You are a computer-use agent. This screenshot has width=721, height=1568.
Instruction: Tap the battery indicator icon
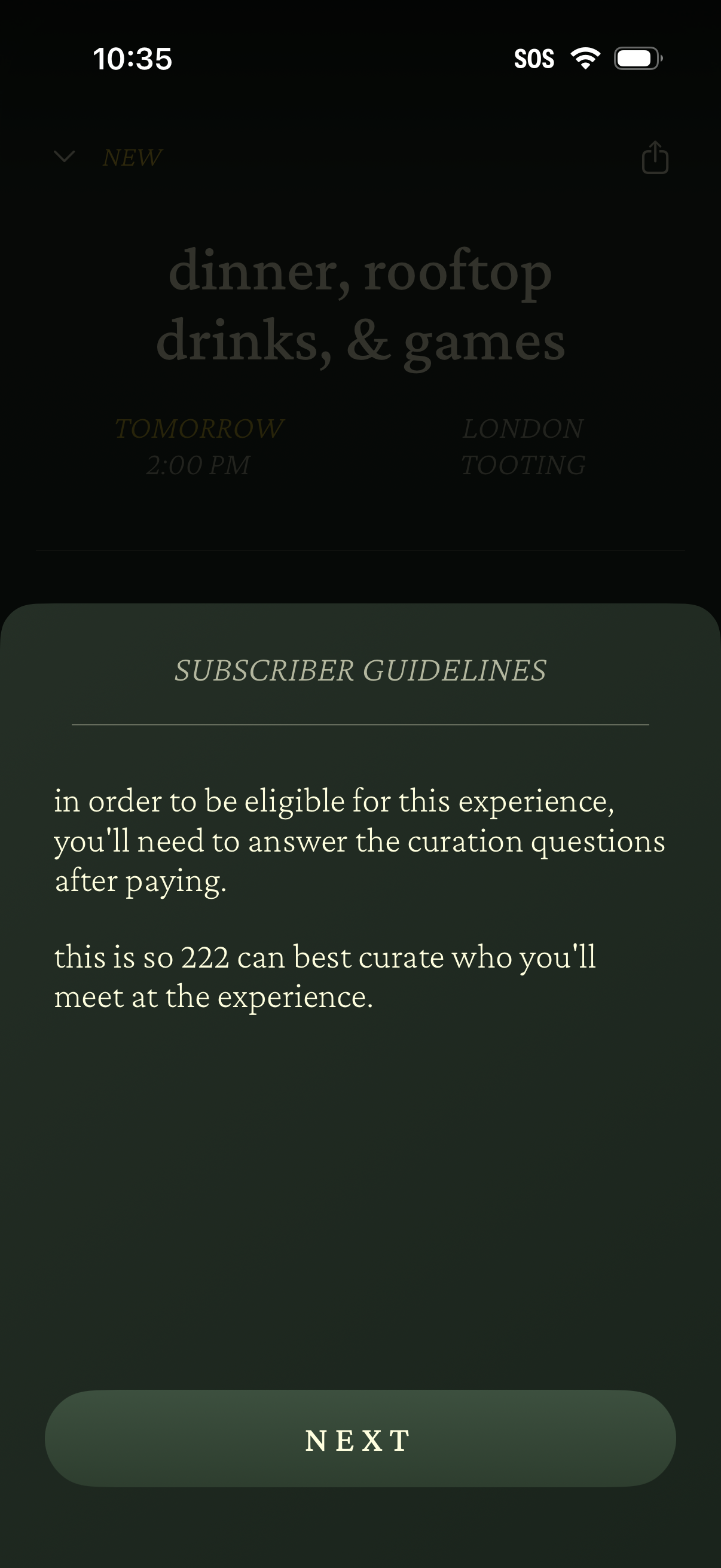click(x=636, y=58)
